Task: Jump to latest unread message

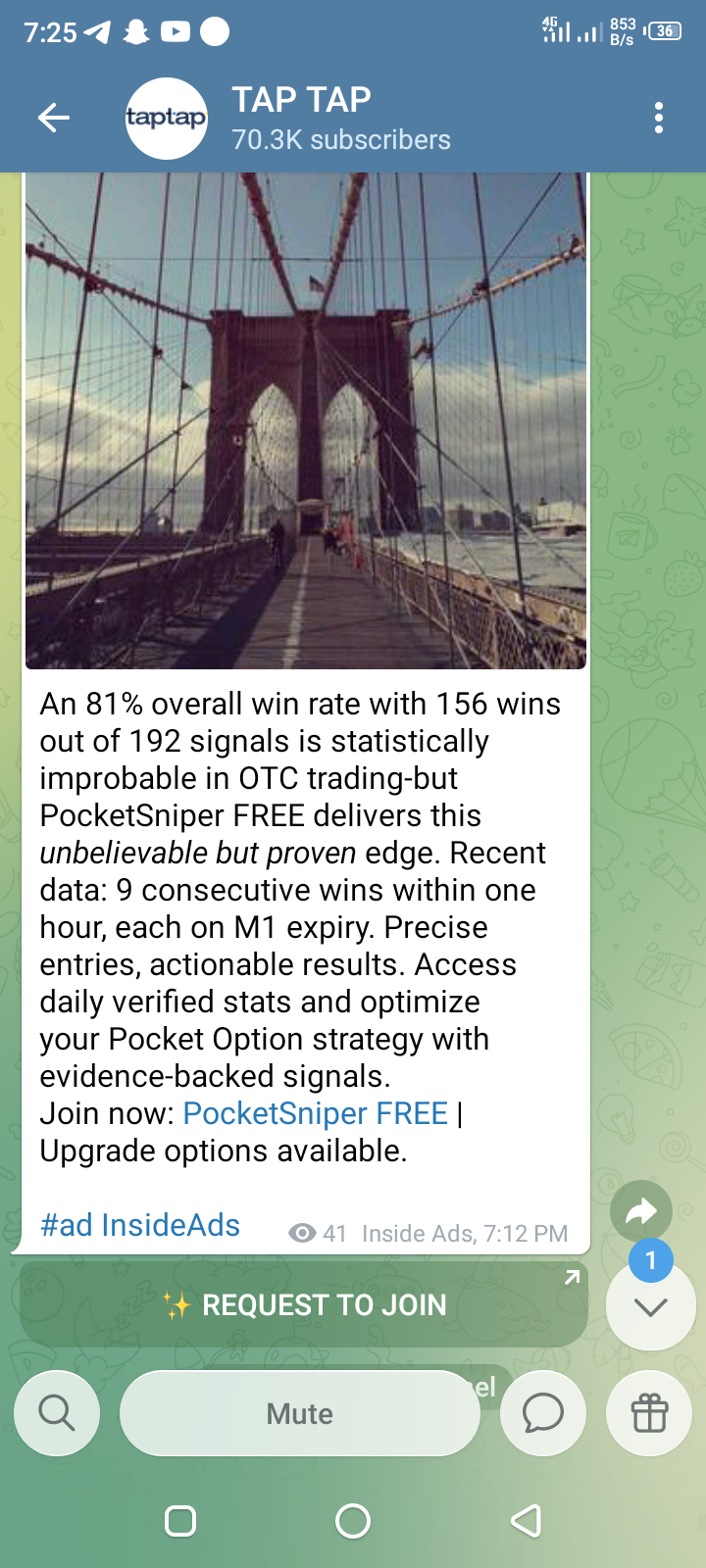Action: click(x=650, y=1306)
